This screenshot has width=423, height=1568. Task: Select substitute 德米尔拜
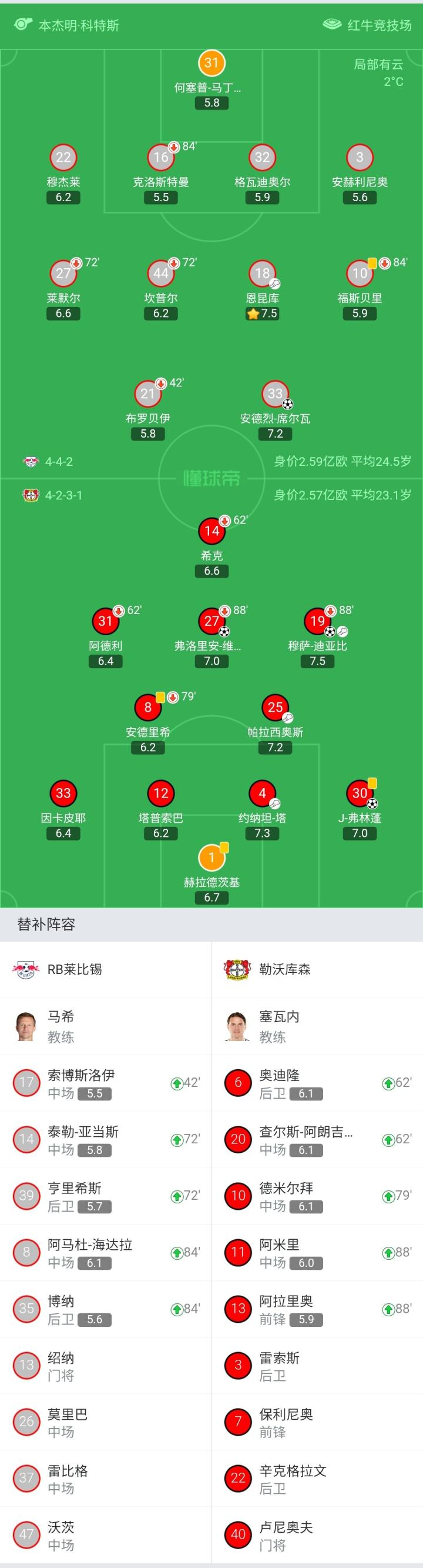tap(317, 1196)
